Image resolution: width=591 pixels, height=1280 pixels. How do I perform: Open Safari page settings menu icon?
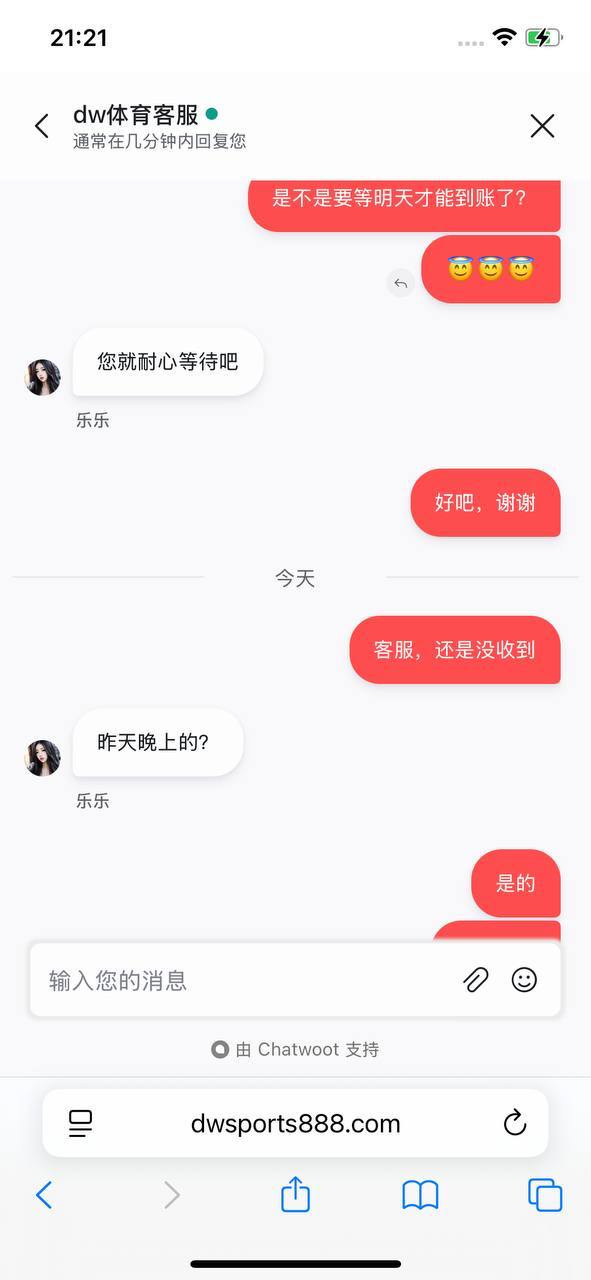coord(80,1123)
